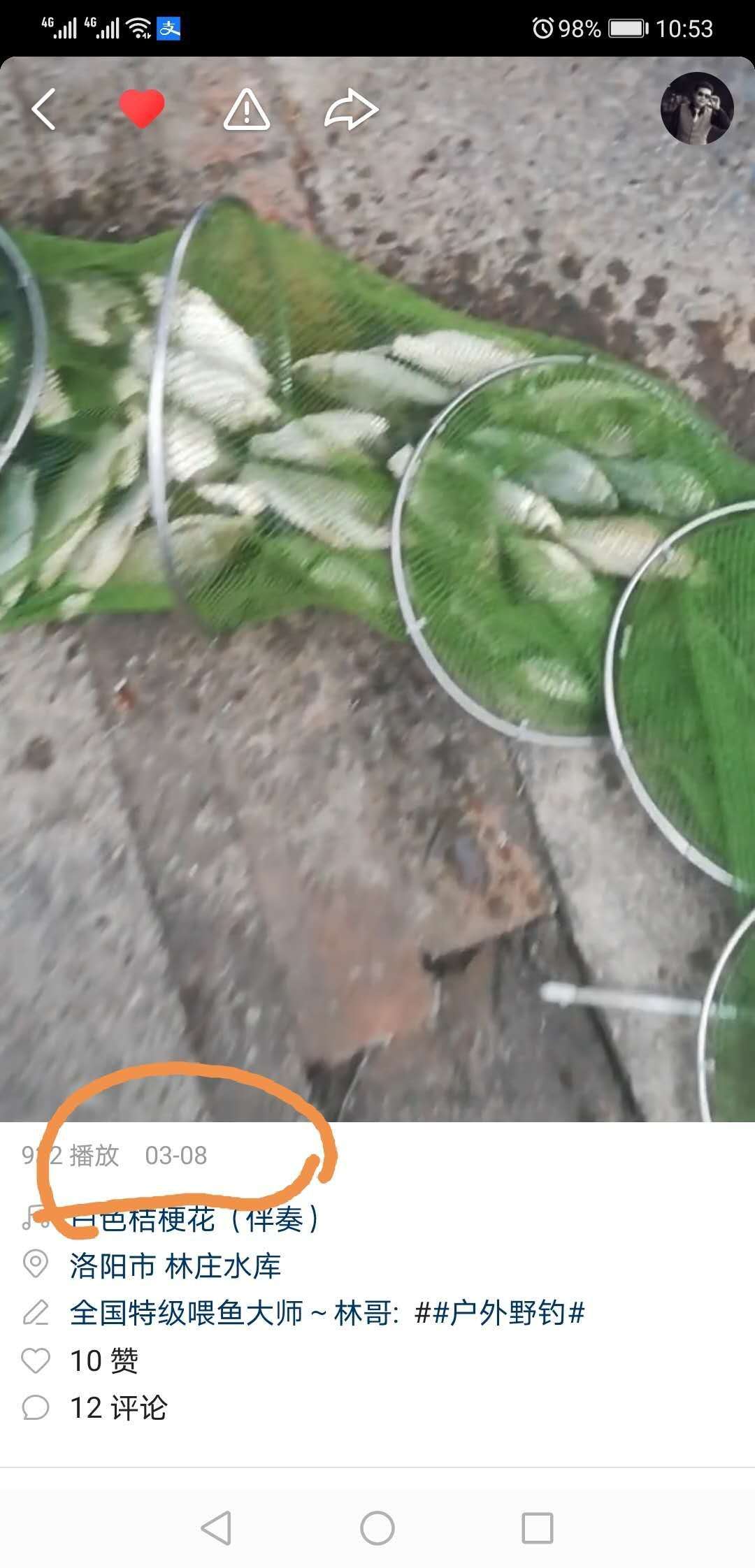Open the 12 评论 comments
755x1568 pixels.
117,1408
